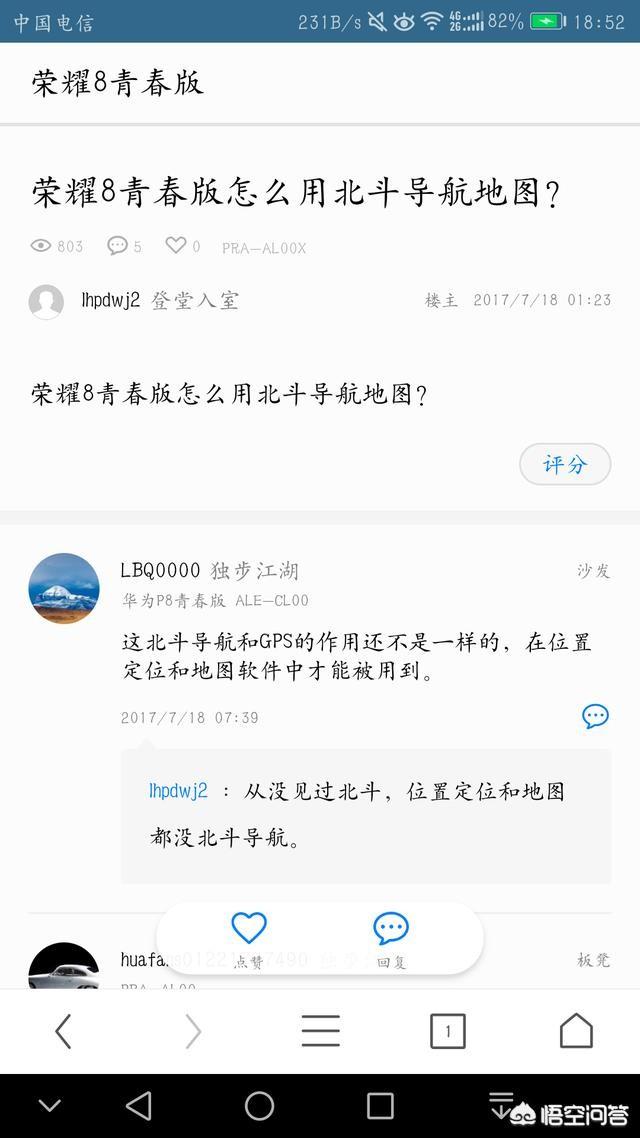Tap the 评分 rating button
Image resolution: width=640 pixels, height=1138 pixels.
565,464
